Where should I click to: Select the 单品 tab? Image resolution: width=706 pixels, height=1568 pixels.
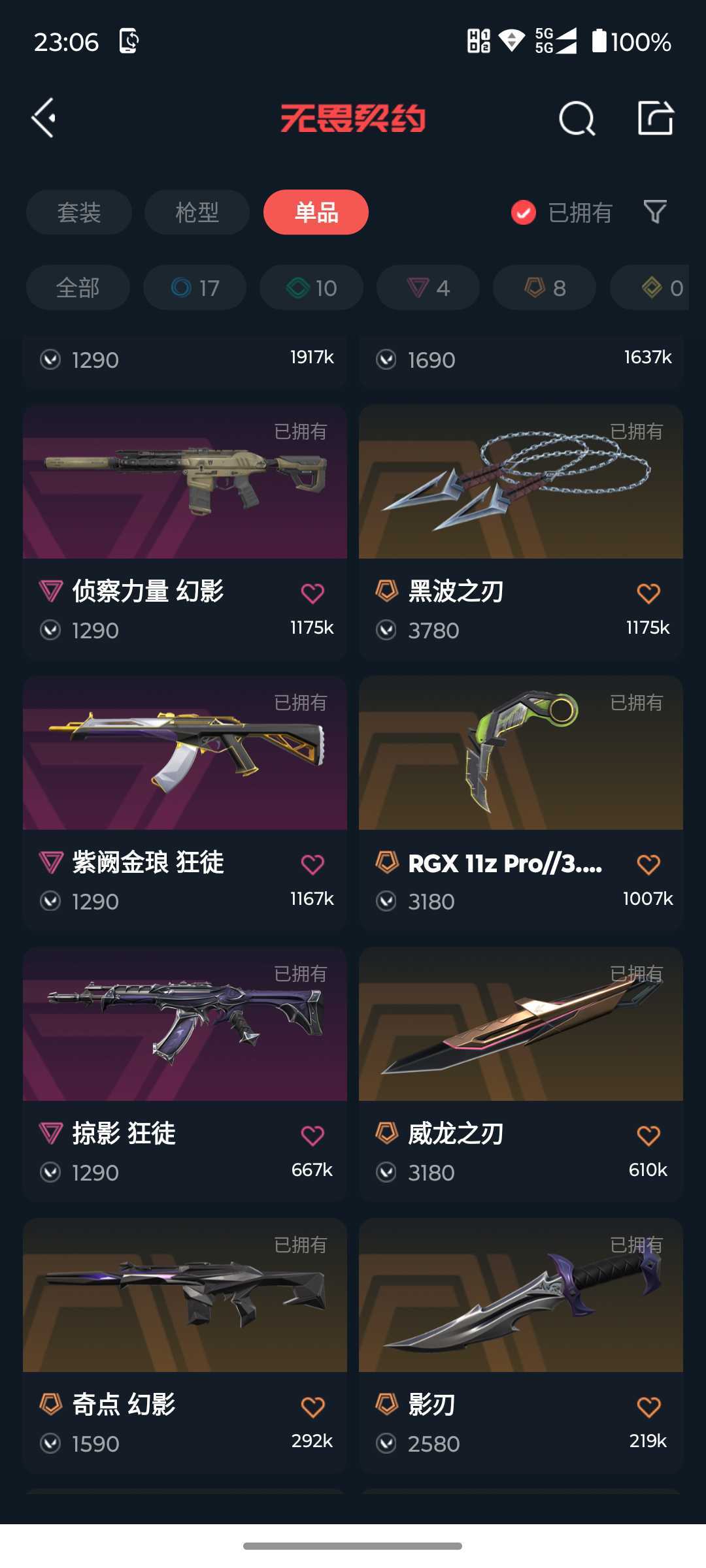316,212
